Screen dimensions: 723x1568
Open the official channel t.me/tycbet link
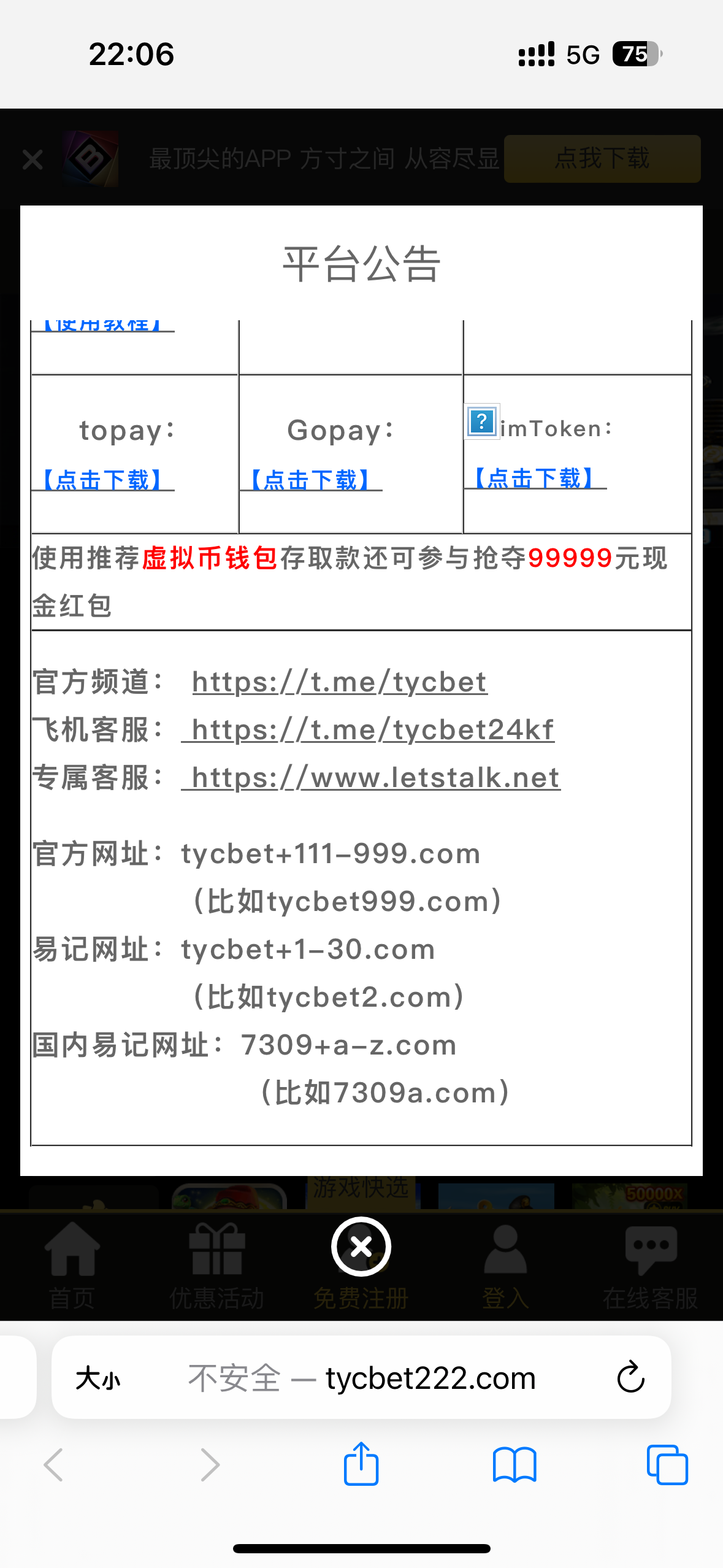(340, 682)
